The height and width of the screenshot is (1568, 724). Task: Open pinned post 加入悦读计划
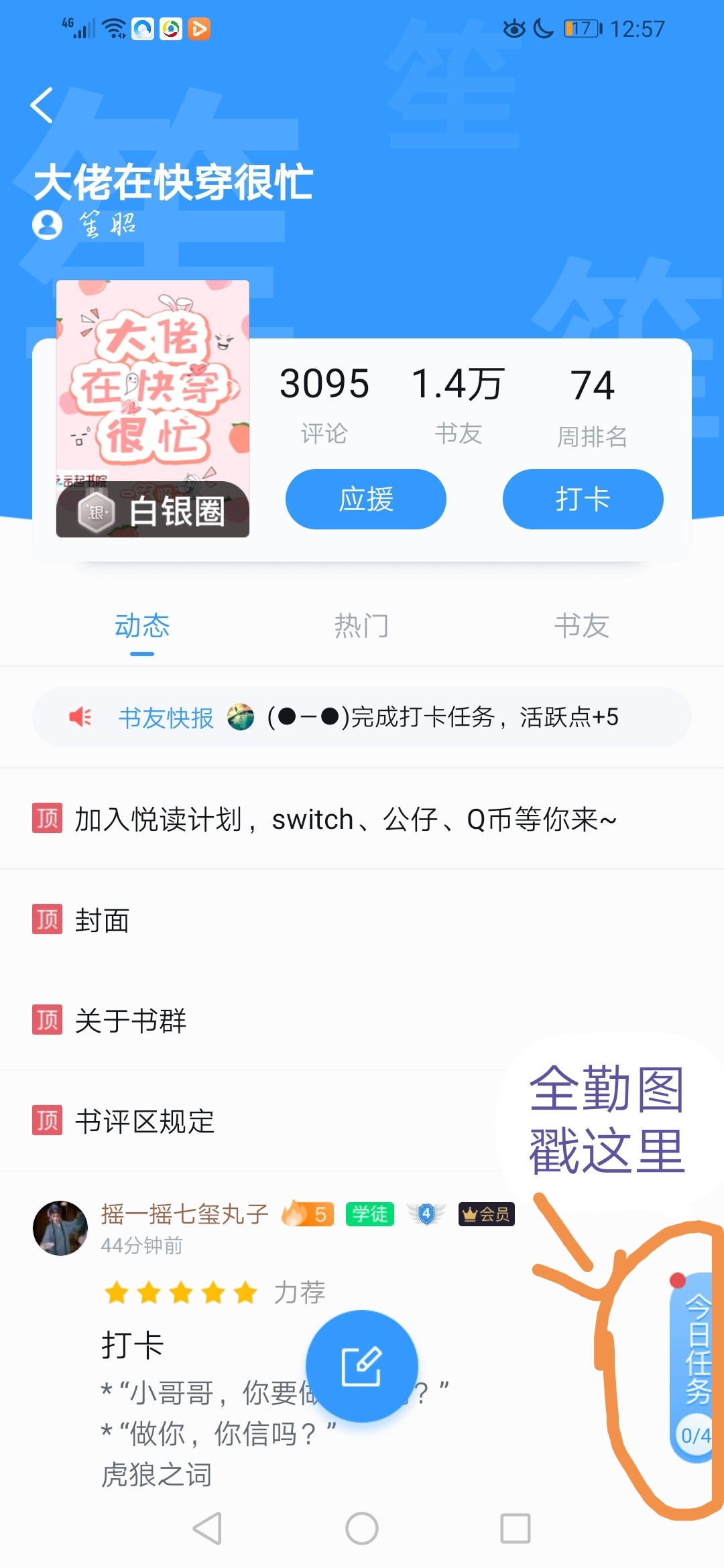(x=345, y=819)
